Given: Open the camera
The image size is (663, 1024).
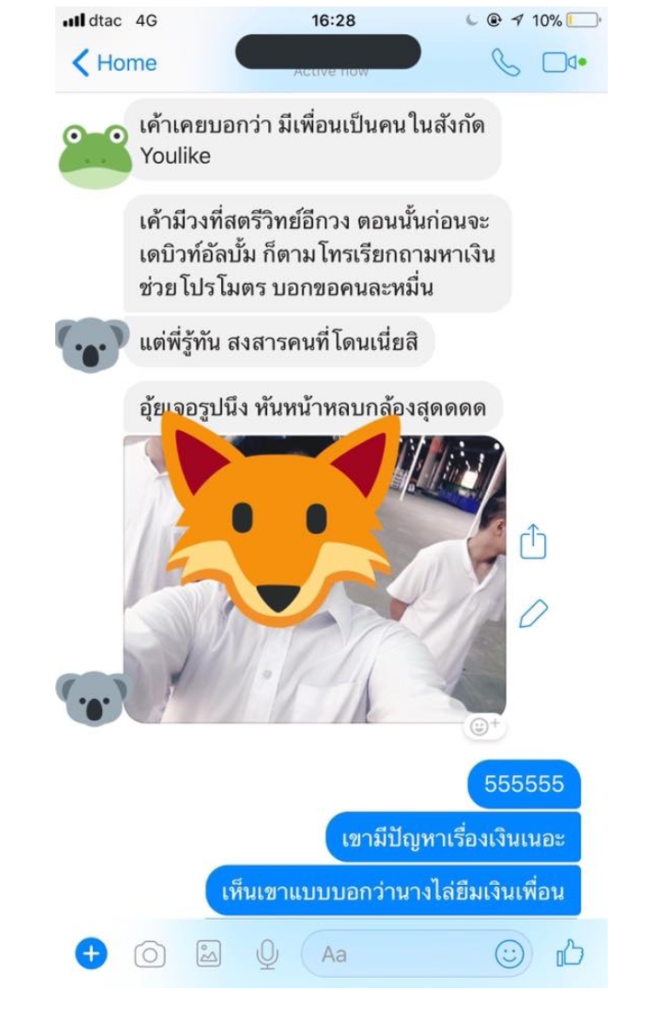Looking at the screenshot, I should (x=150, y=955).
